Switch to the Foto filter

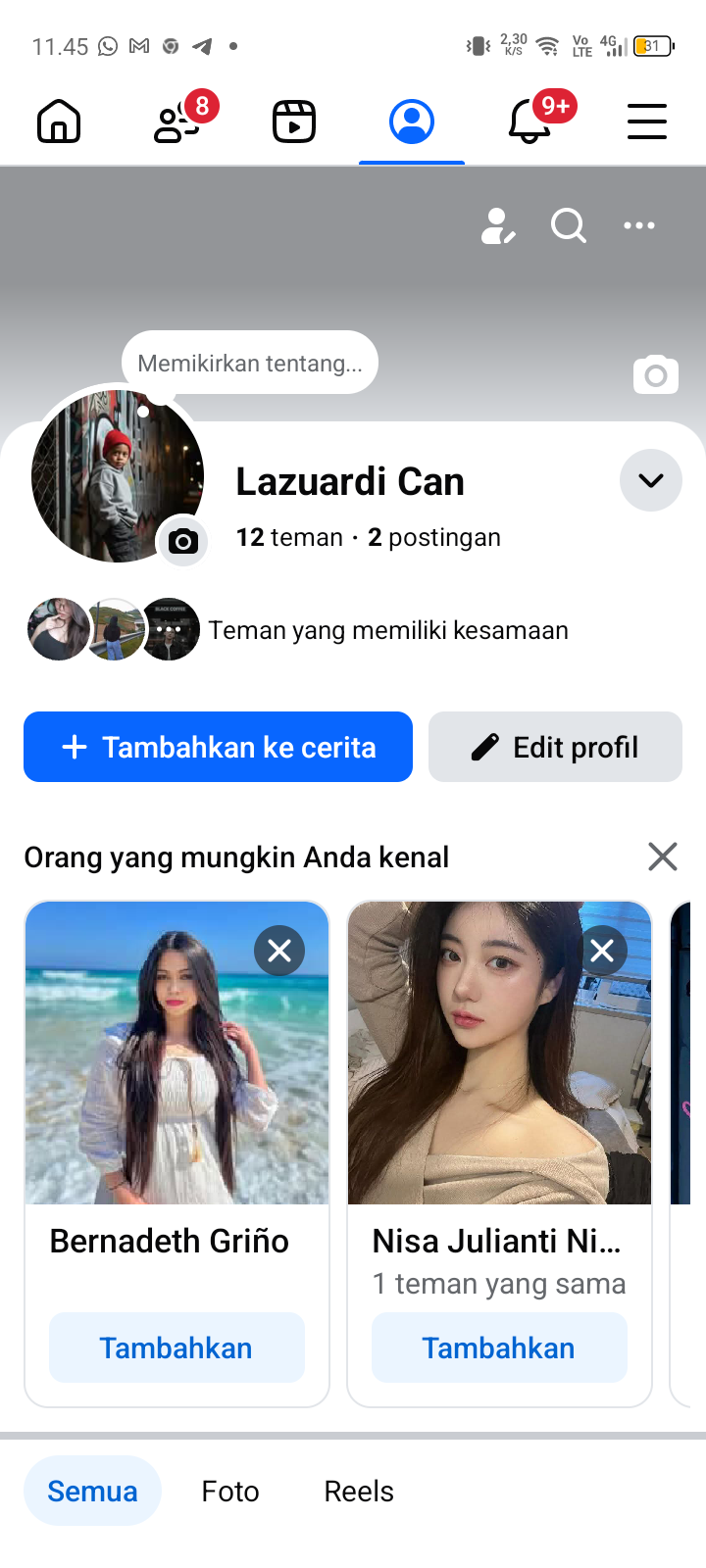pos(230,1491)
